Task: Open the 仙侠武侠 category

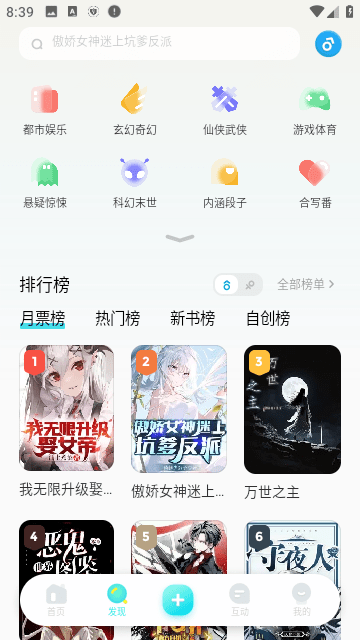Action: 225,110
